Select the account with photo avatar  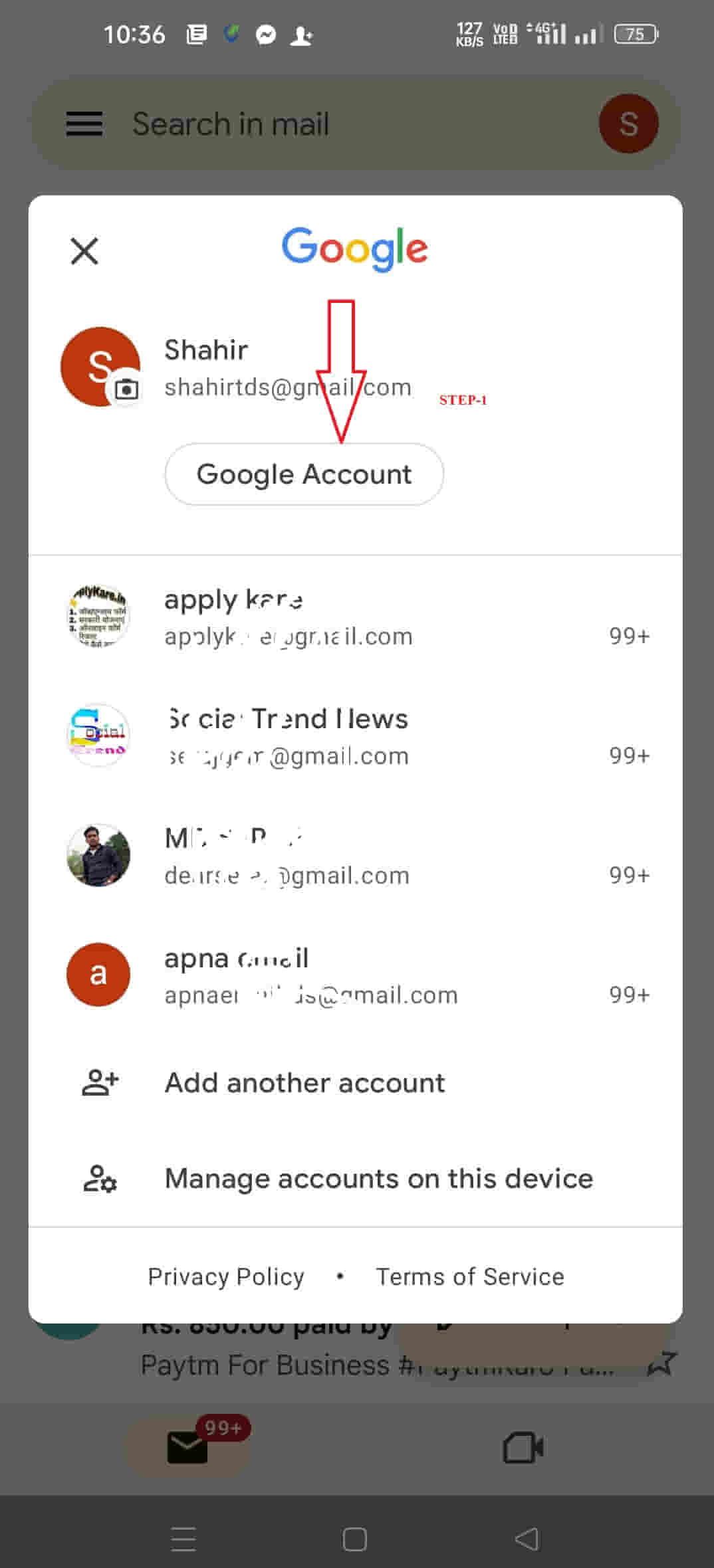pos(98,854)
